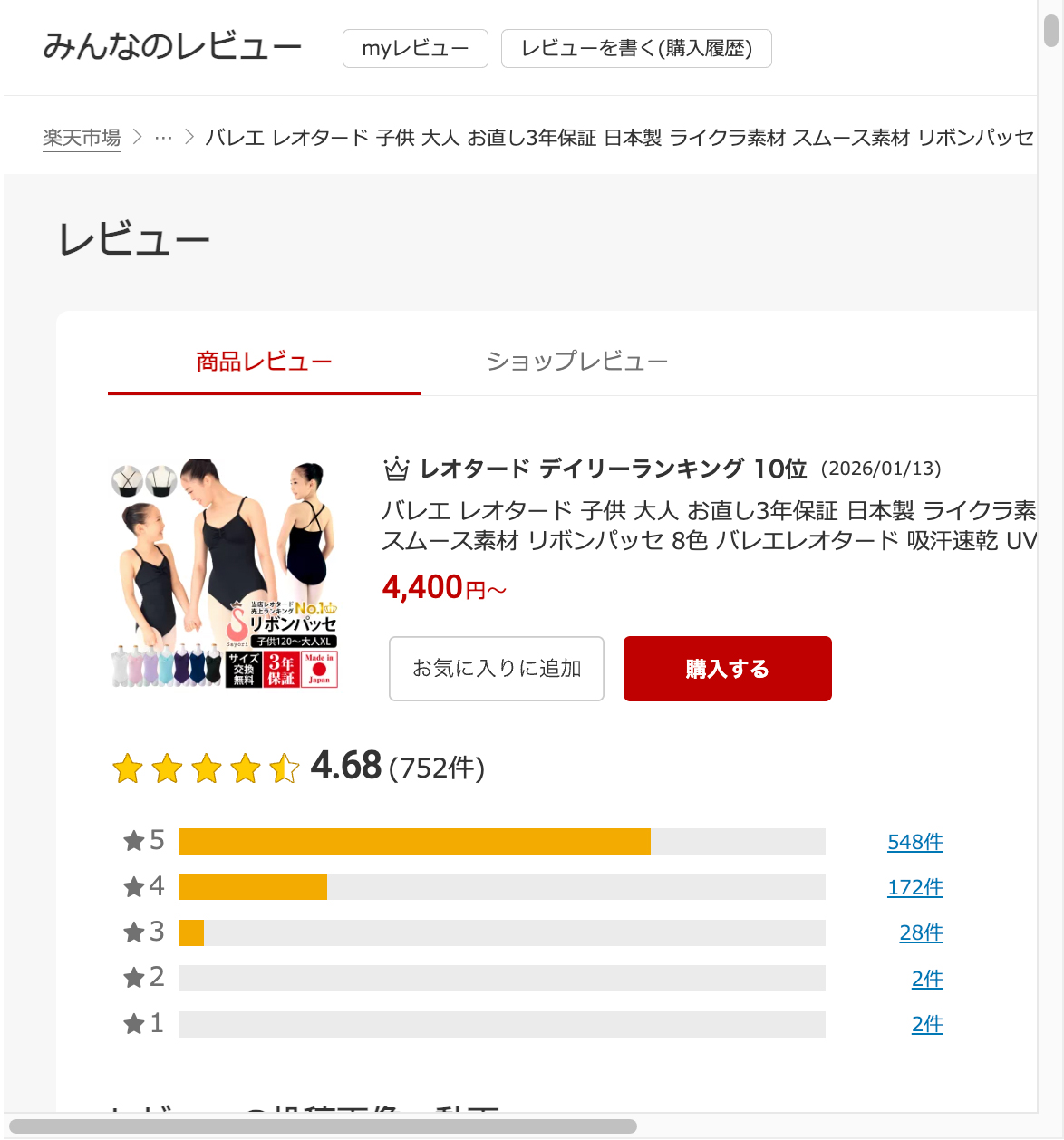Open the myレビュー button
Image resolution: width=1064 pixels, height=1140 pixels.
click(415, 49)
